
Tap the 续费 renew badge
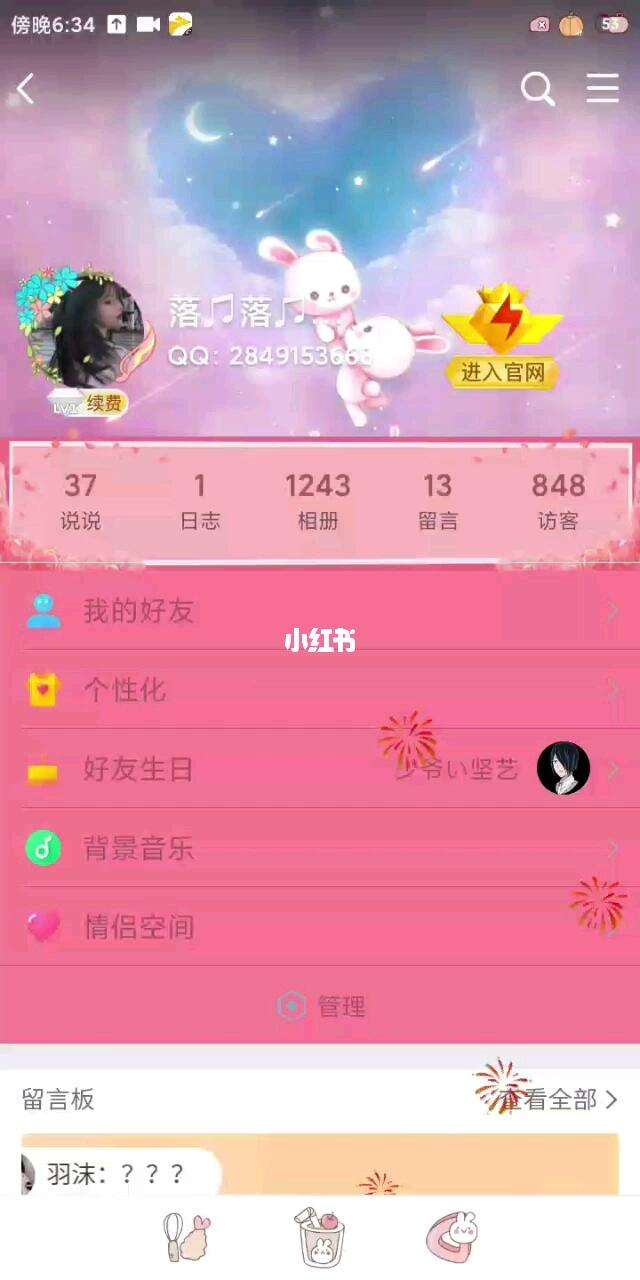(104, 404)
